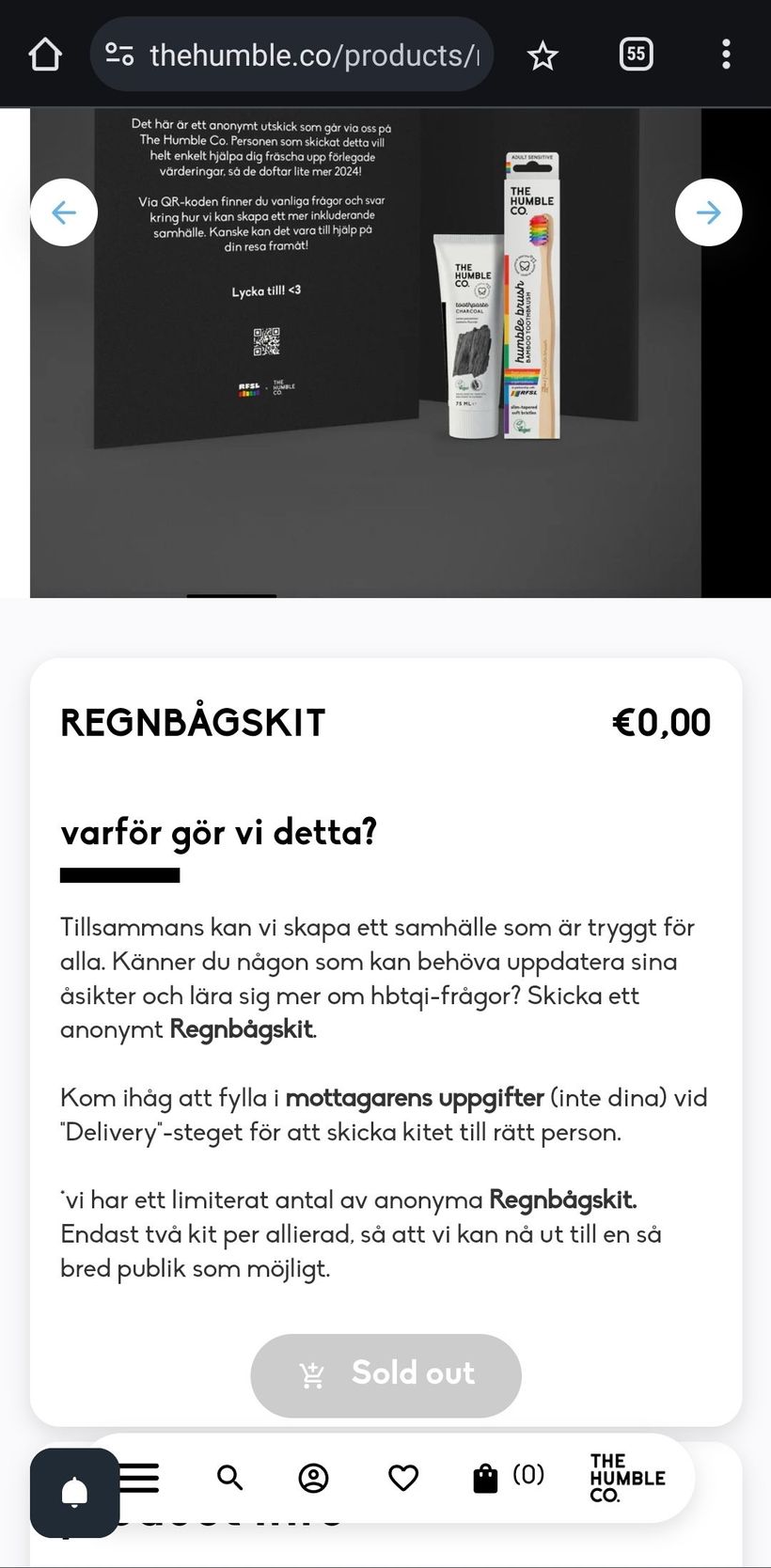Bookmark this page with the star
This screenshot has width=771, height=1568.
[x=543, y=55]
